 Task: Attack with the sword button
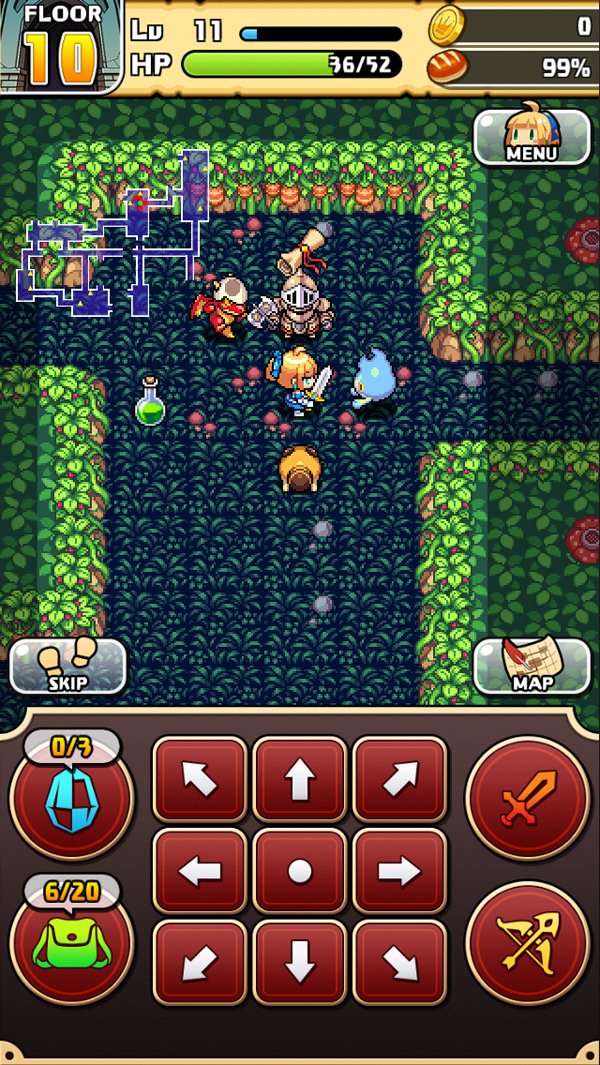pyautogui.click(x=527, y=797)
